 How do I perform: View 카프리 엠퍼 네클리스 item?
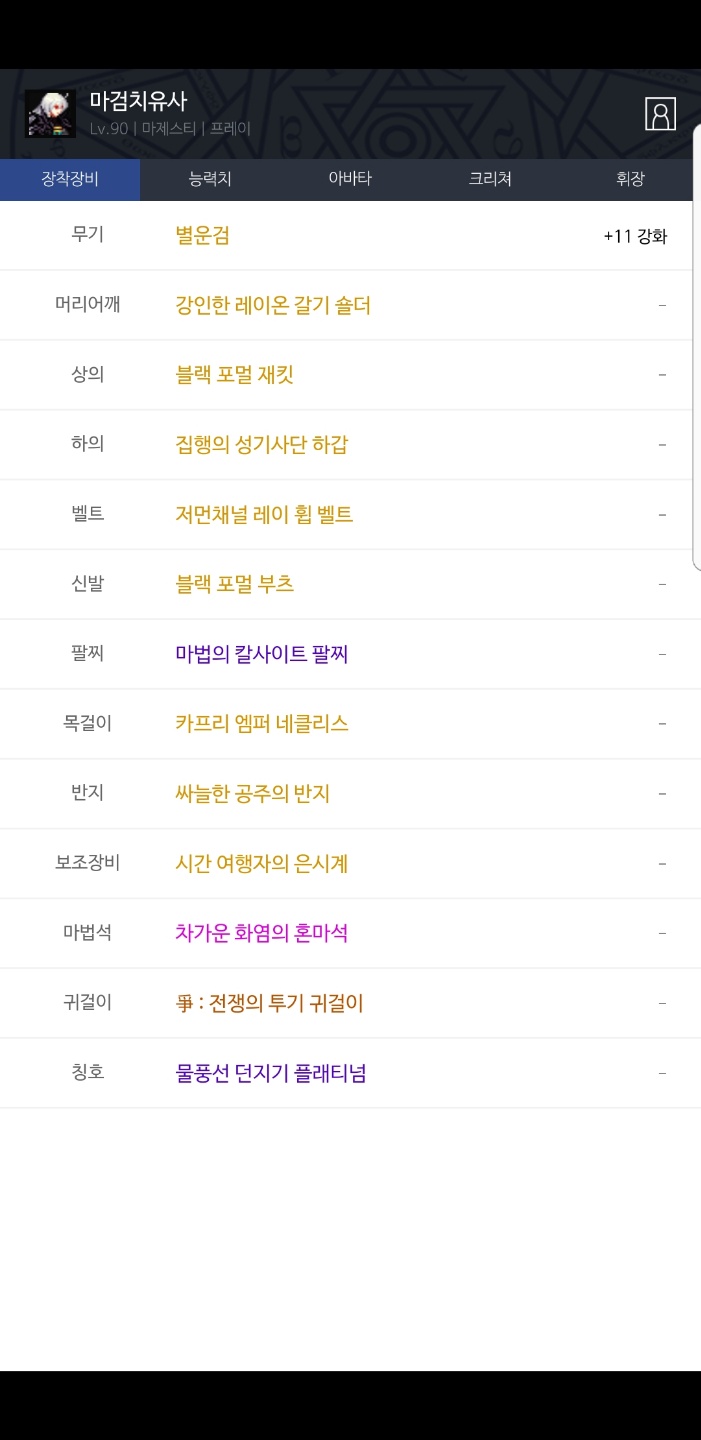(262, 724)
